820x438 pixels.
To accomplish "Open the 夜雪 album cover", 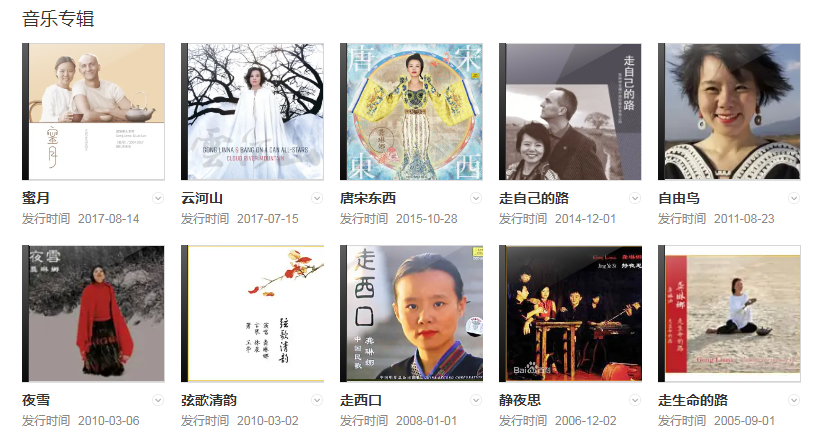I will click(x=93, y=313).
